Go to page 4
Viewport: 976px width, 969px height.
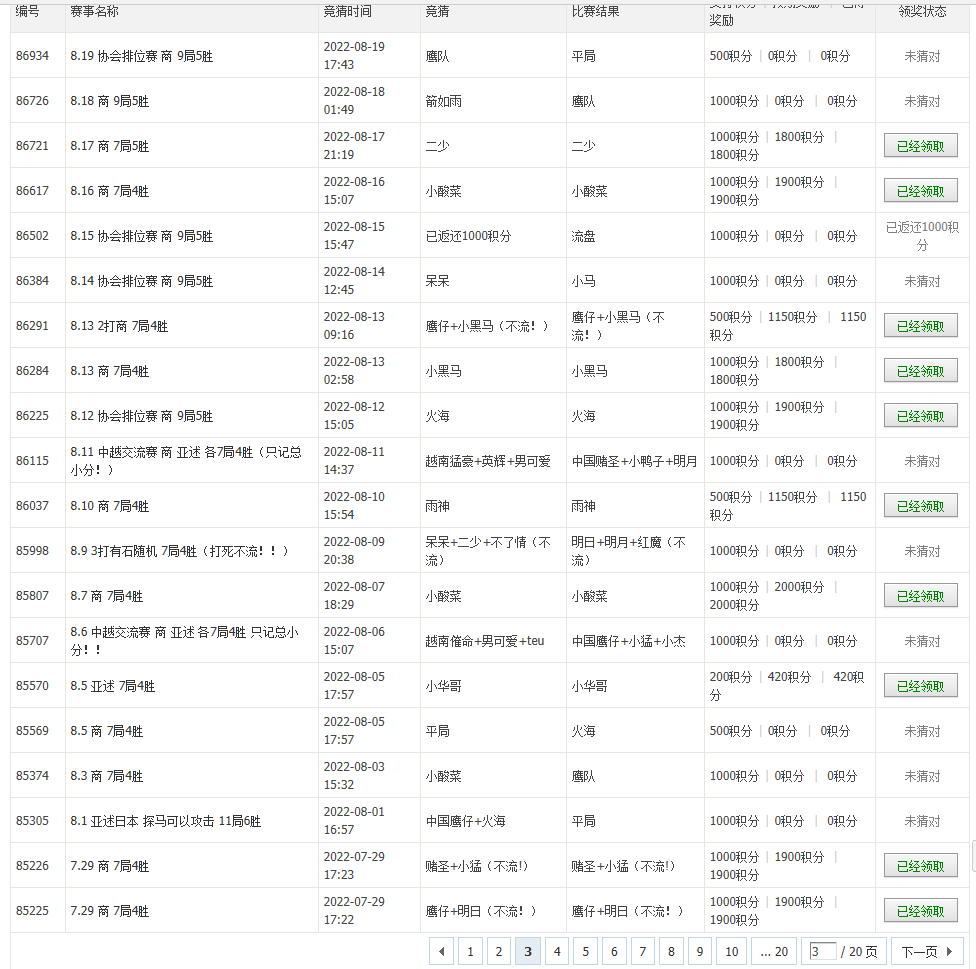click(x=557, y=951)
